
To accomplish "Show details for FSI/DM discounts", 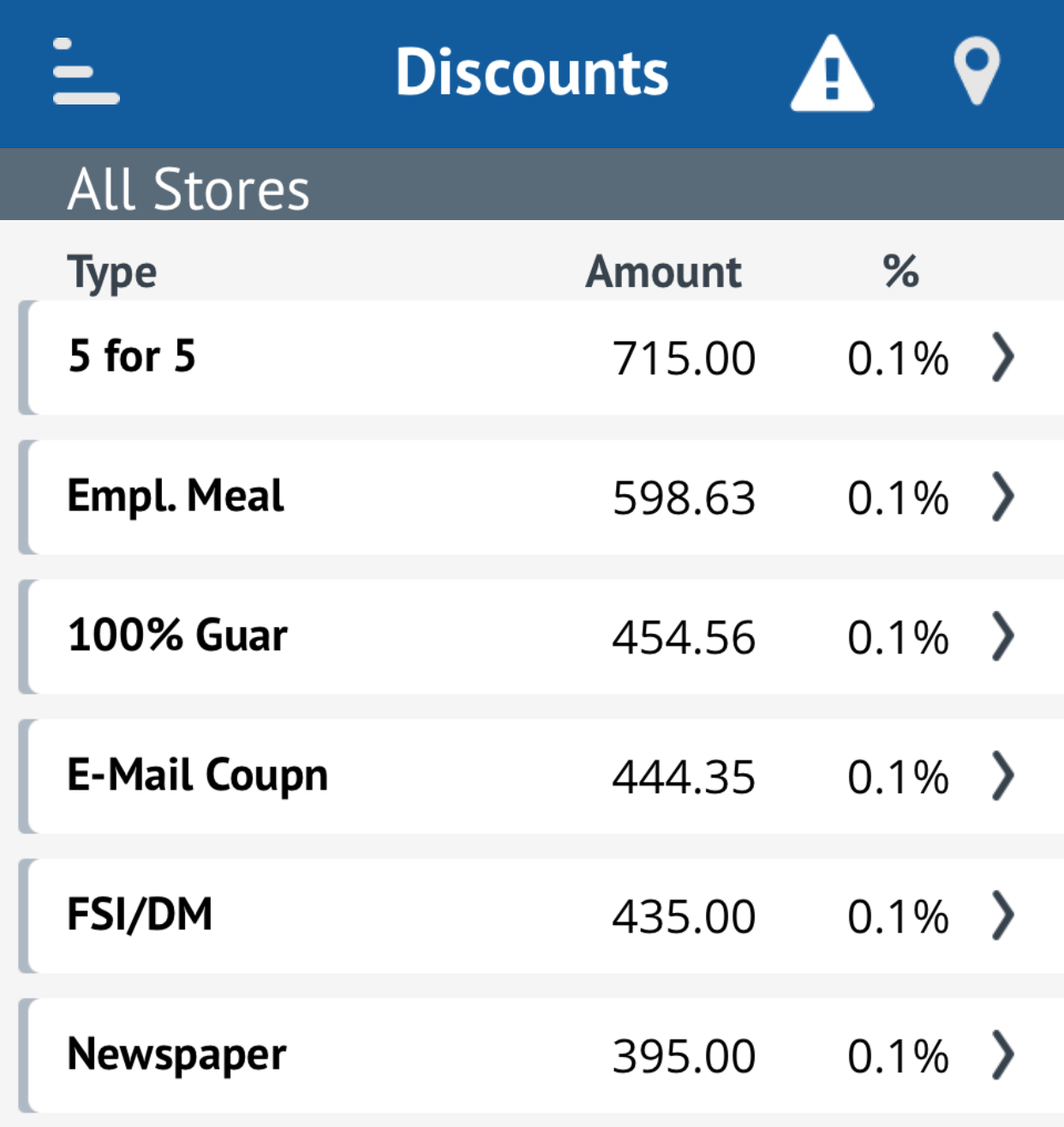I will [540, 916].
